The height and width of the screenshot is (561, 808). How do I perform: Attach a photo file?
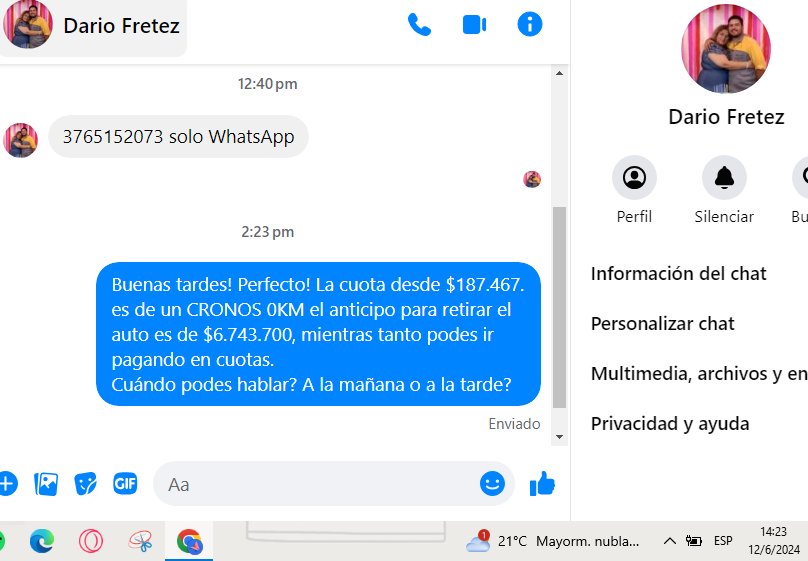point(46,484)
